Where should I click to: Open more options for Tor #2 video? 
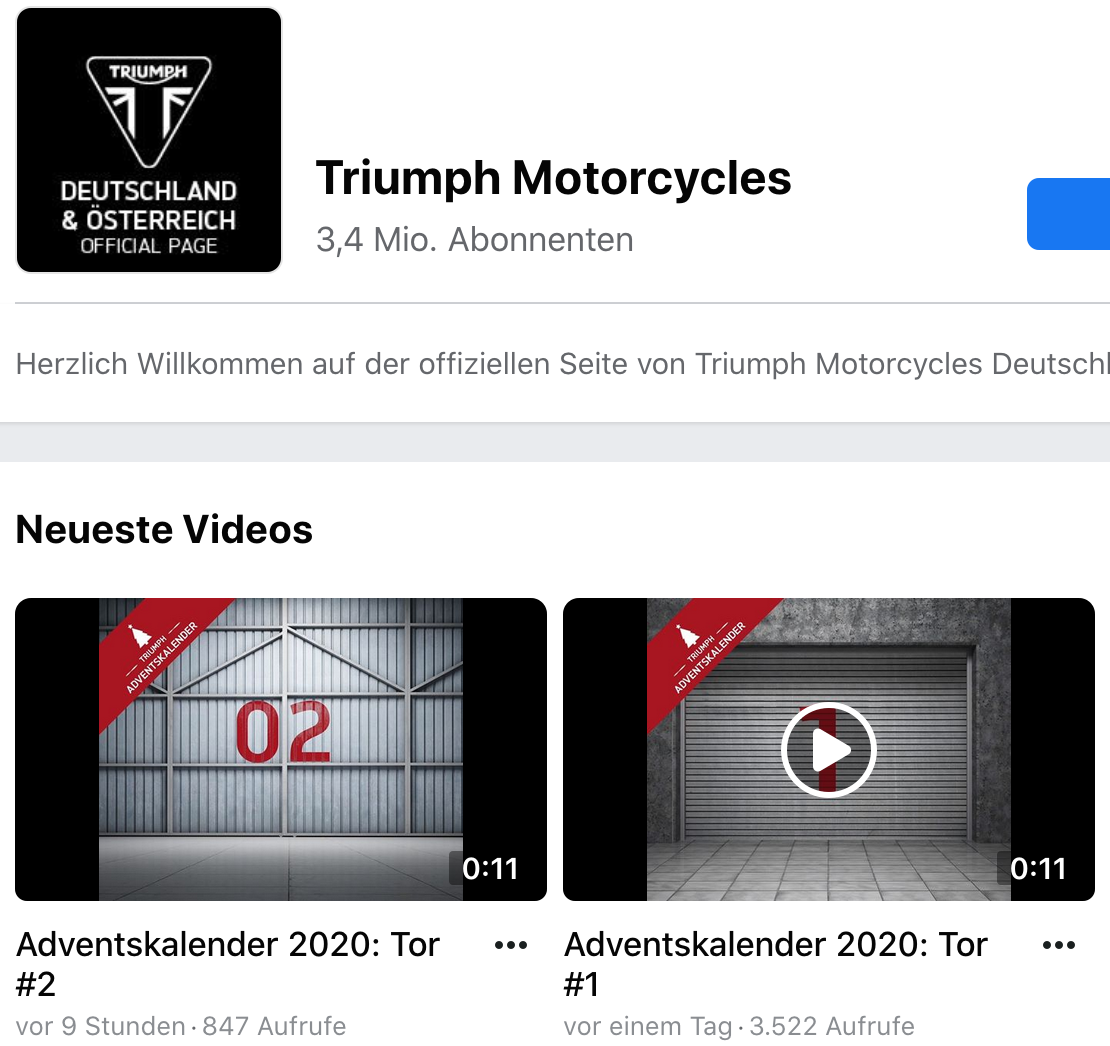(x=511, y=945)
